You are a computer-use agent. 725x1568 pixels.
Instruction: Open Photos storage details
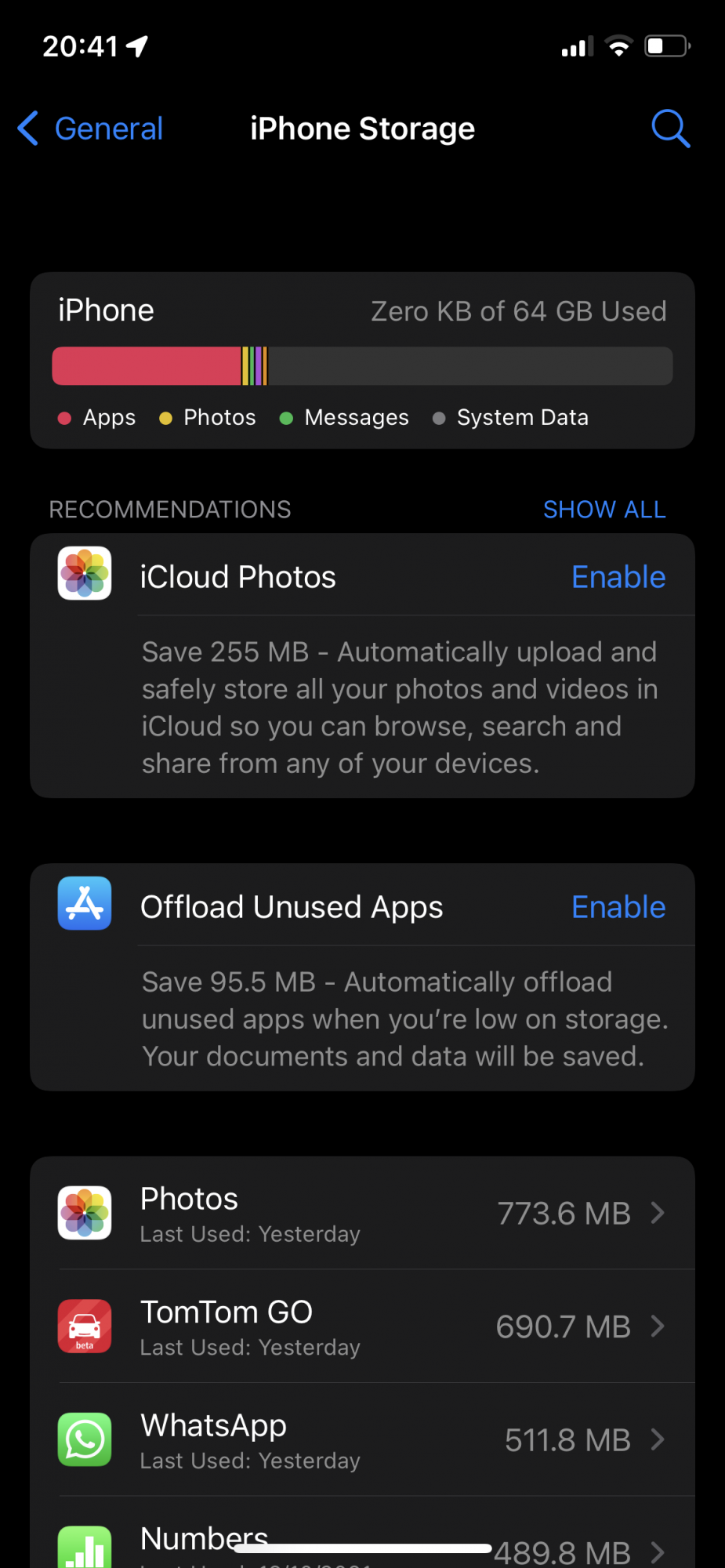coord(362,1213)
